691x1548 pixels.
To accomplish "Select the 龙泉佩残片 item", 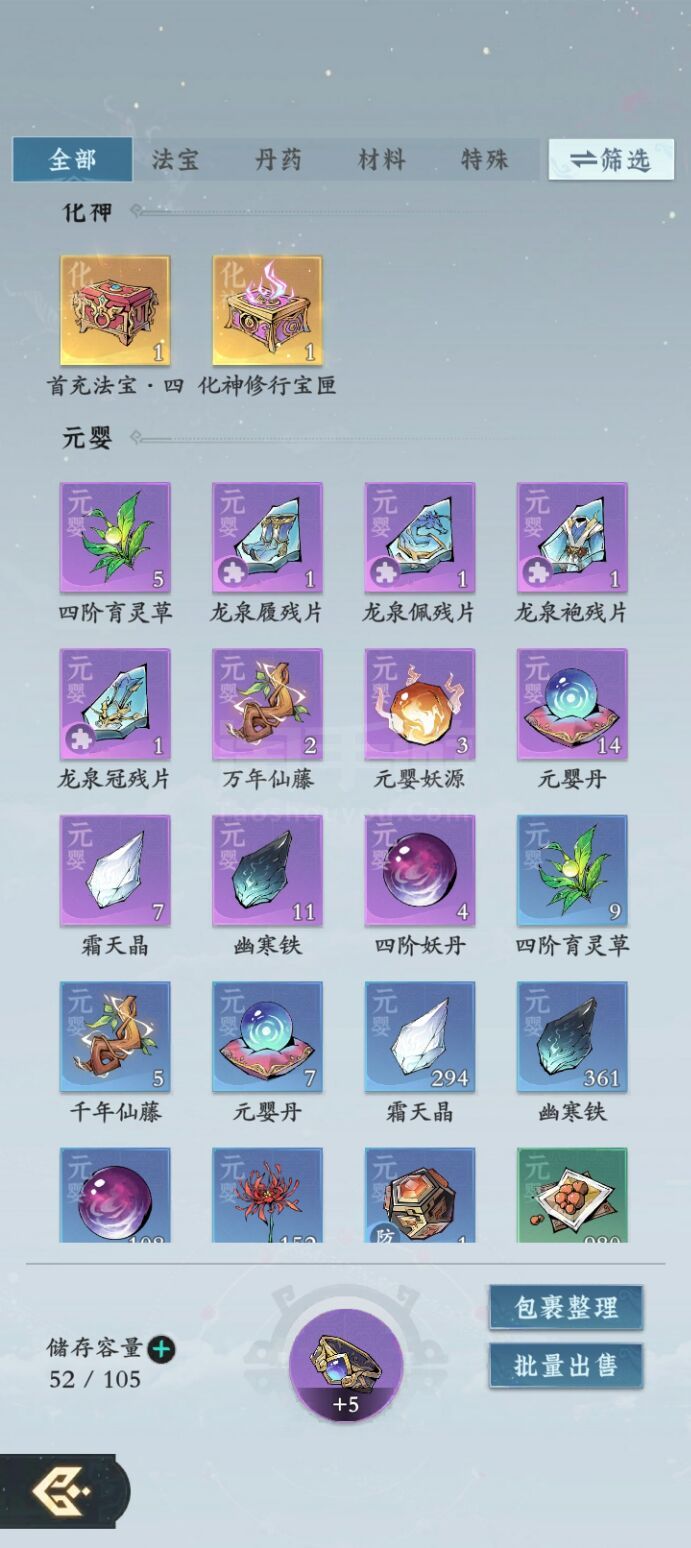I will coord(420,538).
